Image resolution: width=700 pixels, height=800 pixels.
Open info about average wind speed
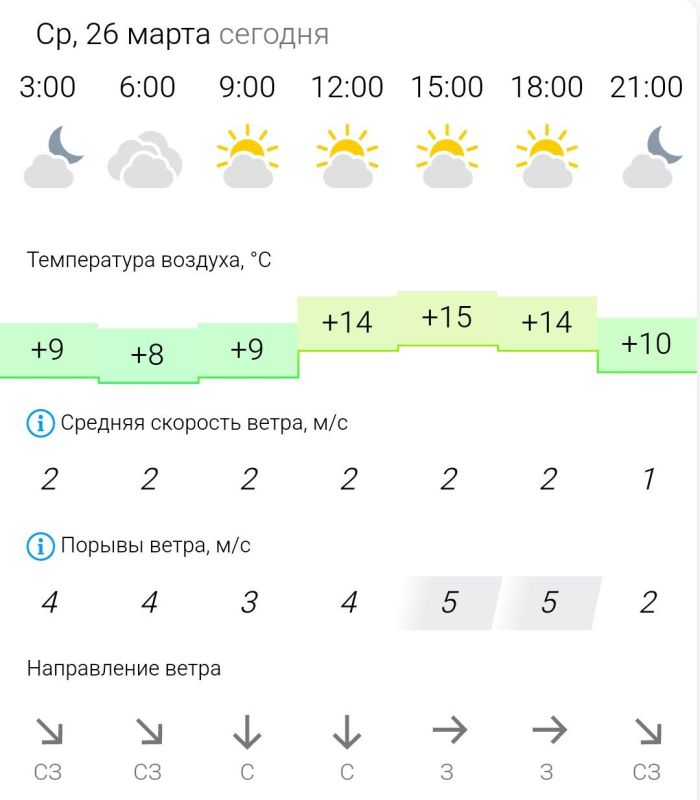tap(41, 424)
